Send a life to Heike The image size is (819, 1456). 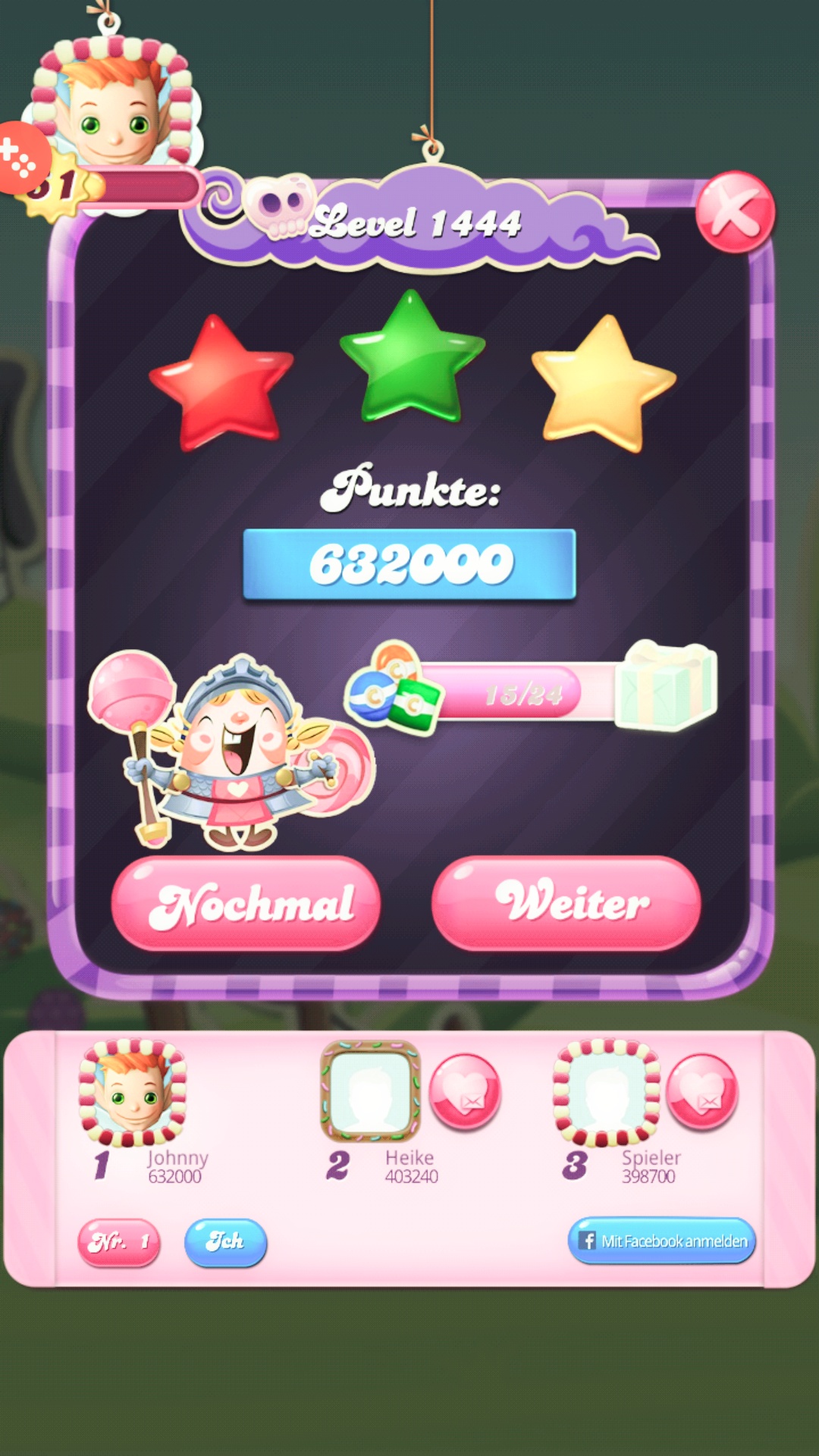point(465,1091)
